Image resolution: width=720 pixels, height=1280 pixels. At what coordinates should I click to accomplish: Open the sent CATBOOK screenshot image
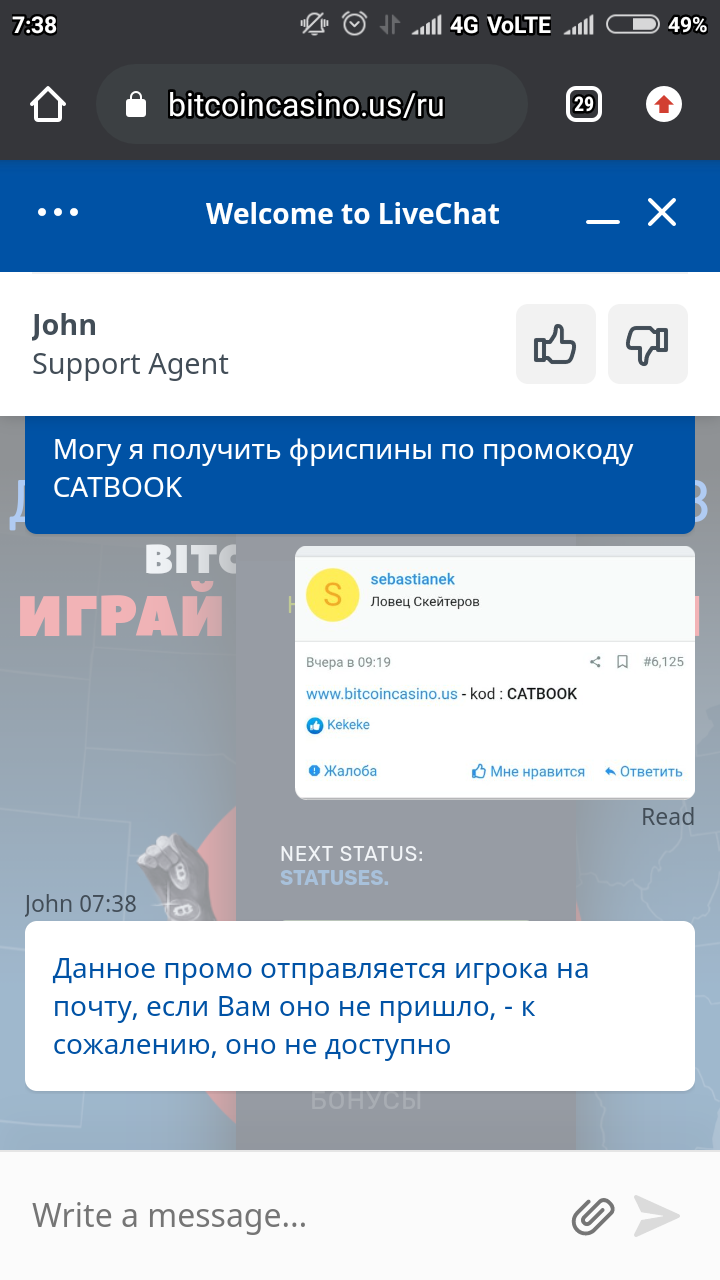(x=495, y=673)
